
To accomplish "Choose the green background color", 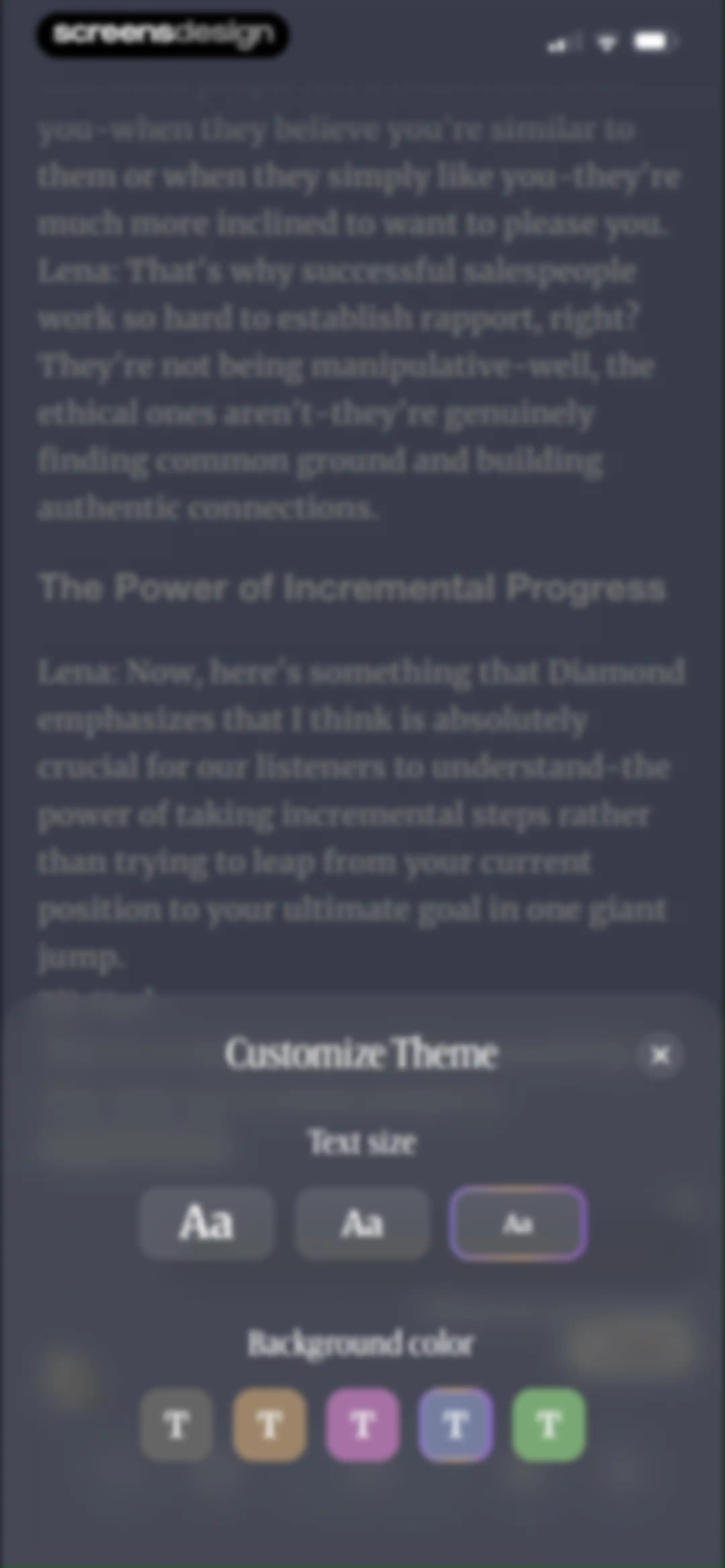I will (x=549, y=1425).
